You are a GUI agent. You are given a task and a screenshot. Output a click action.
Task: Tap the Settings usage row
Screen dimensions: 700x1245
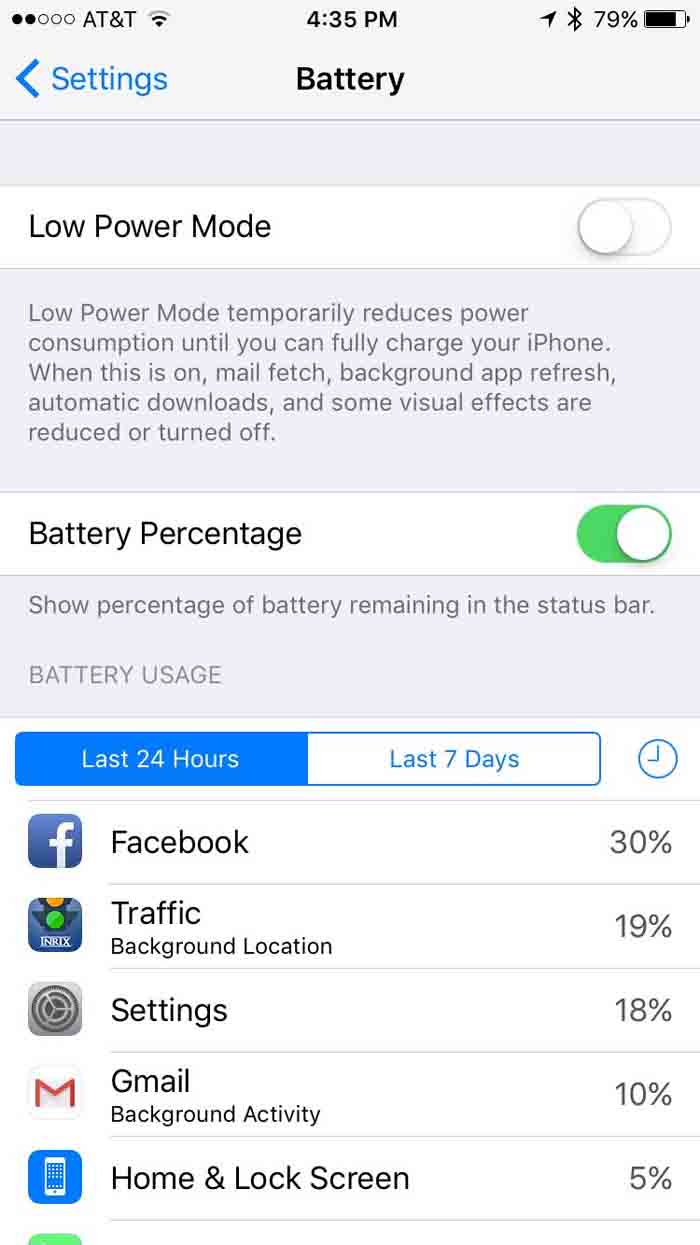pyautogui.click(x=350, y=1010)
